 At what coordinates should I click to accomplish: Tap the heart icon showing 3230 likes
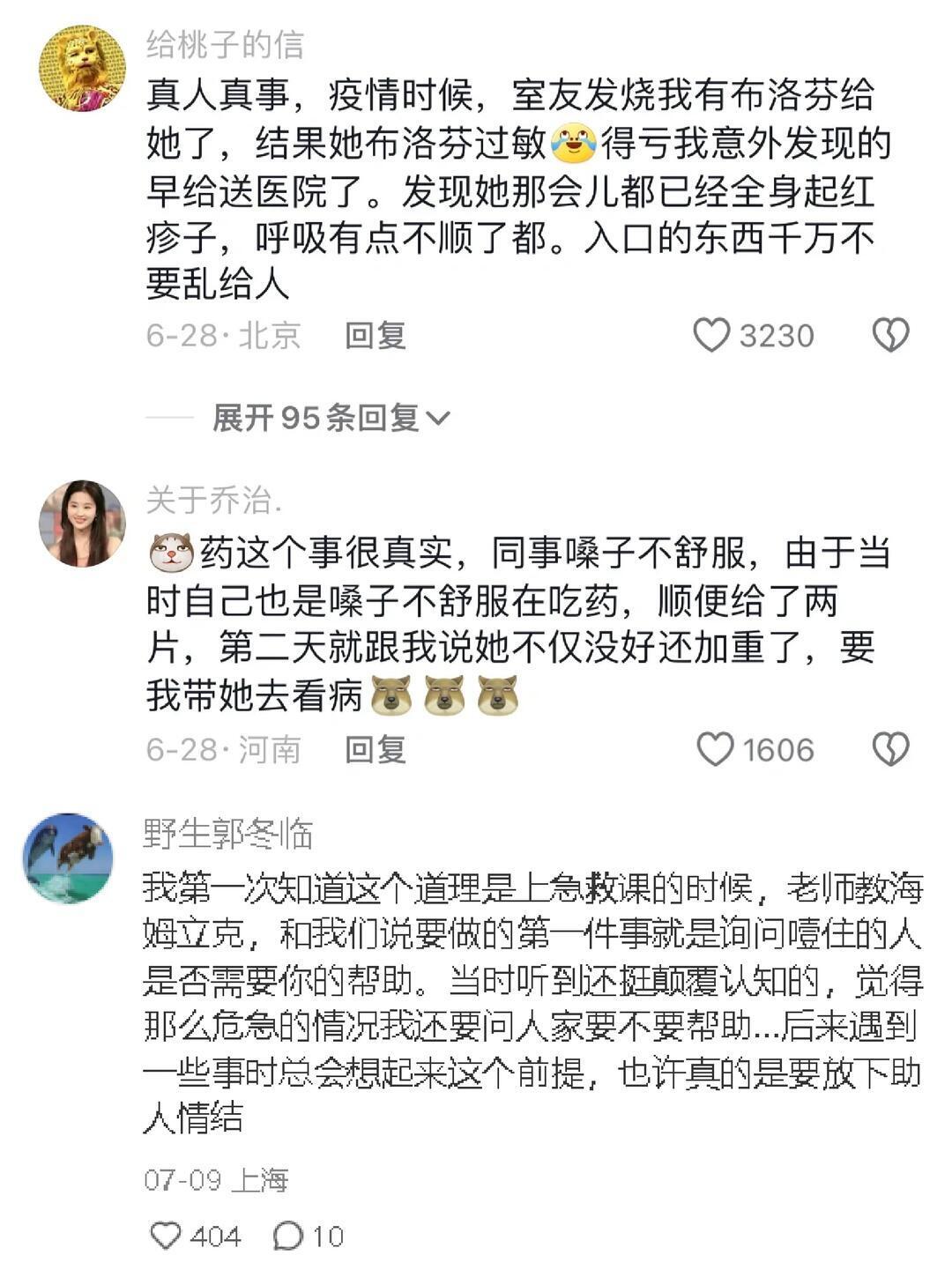click(714, 332)
